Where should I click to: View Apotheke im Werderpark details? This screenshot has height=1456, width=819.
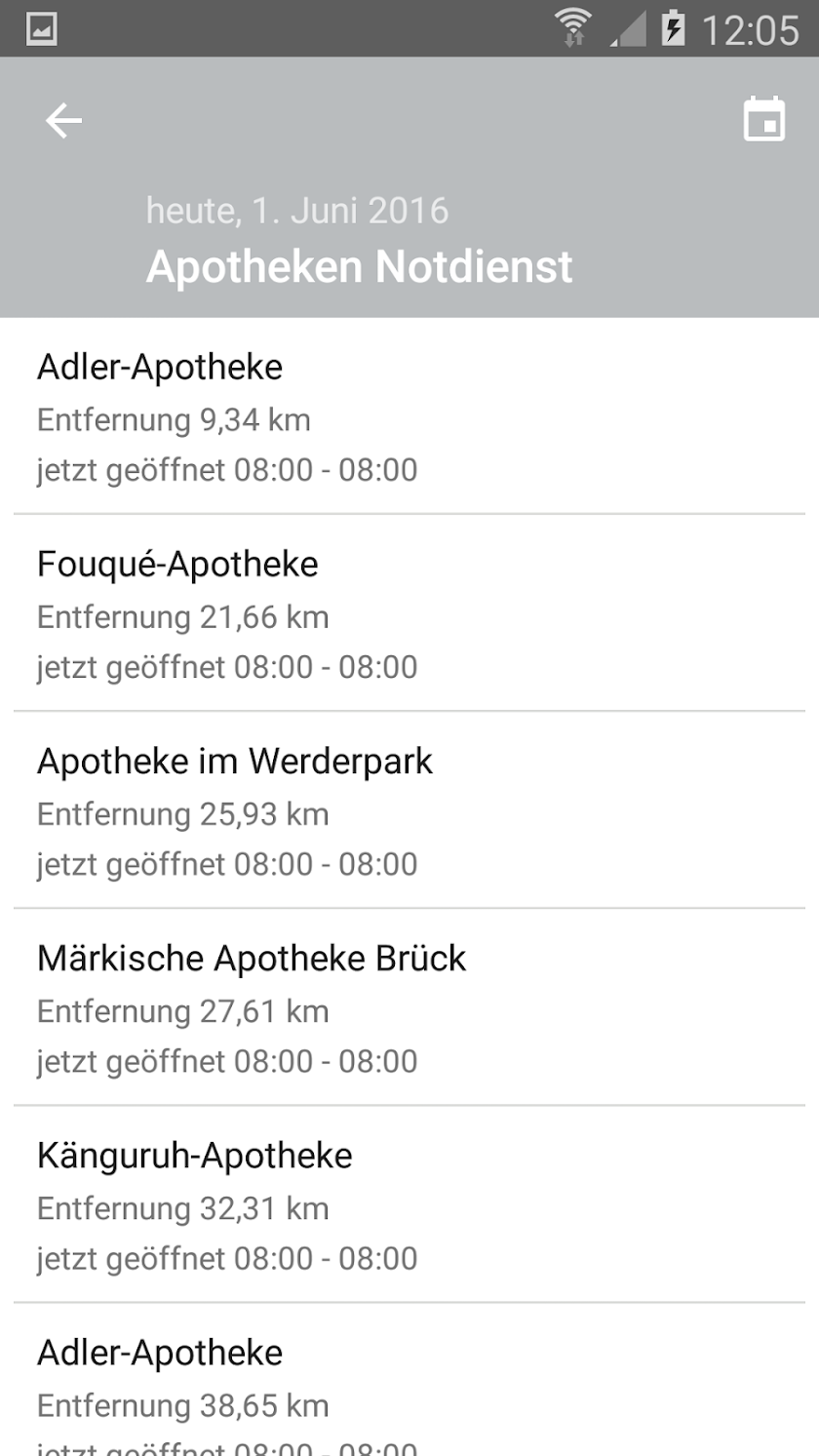409,811
